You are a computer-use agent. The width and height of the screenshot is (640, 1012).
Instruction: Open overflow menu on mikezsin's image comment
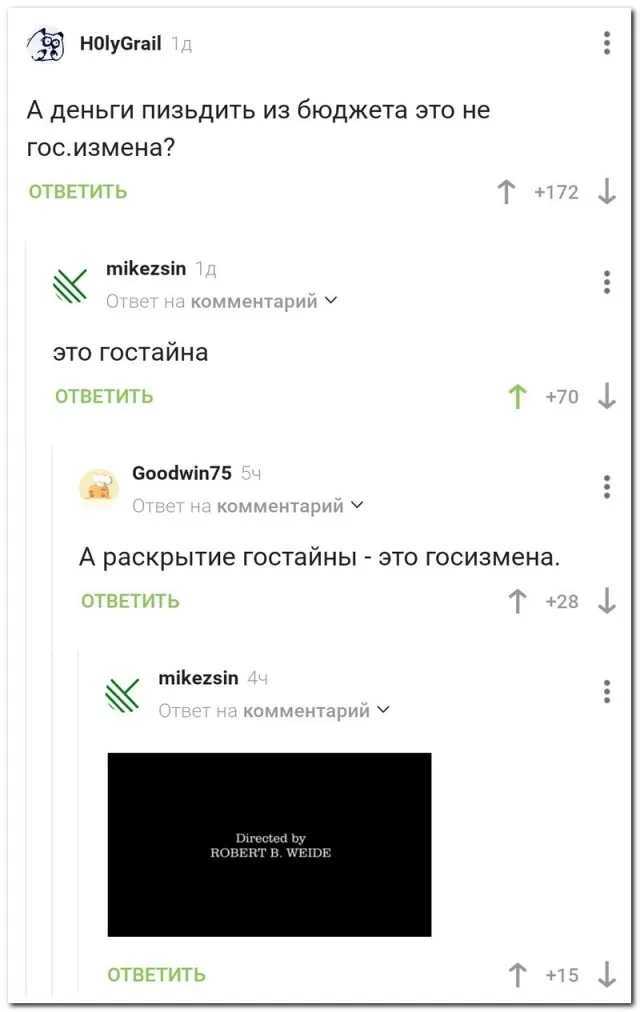[607, 691]
